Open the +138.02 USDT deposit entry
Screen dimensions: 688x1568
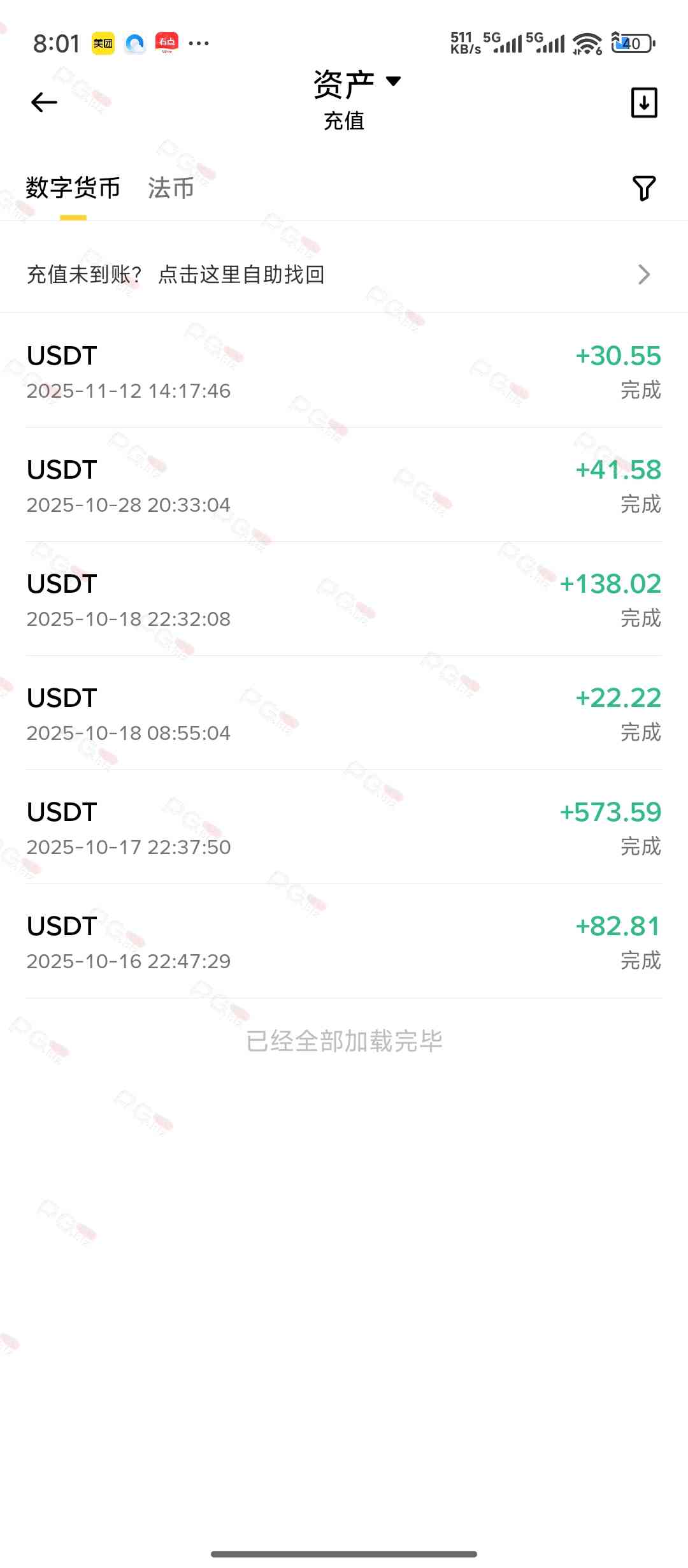tap(344, 600)
